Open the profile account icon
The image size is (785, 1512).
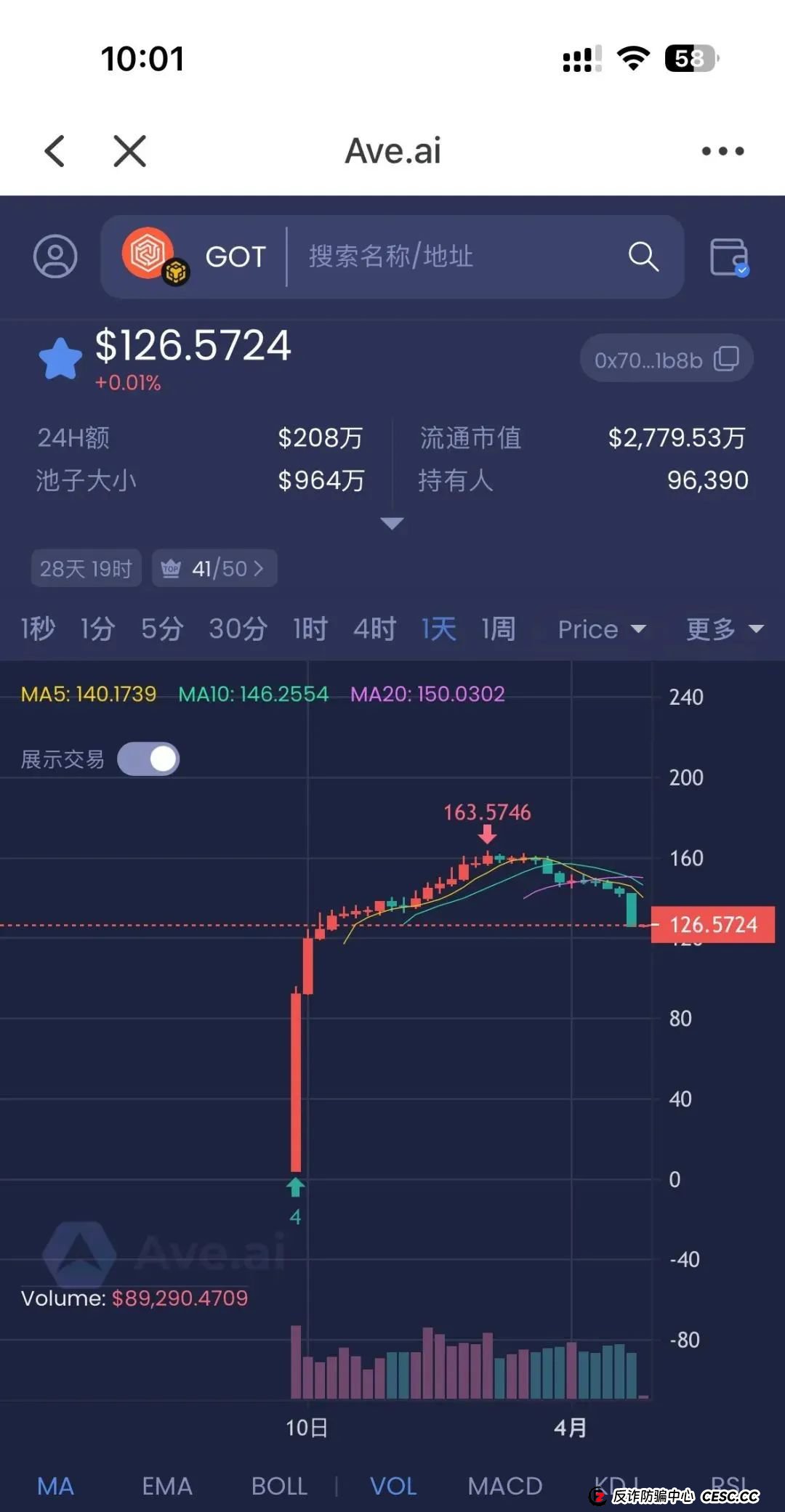point(55,257)
